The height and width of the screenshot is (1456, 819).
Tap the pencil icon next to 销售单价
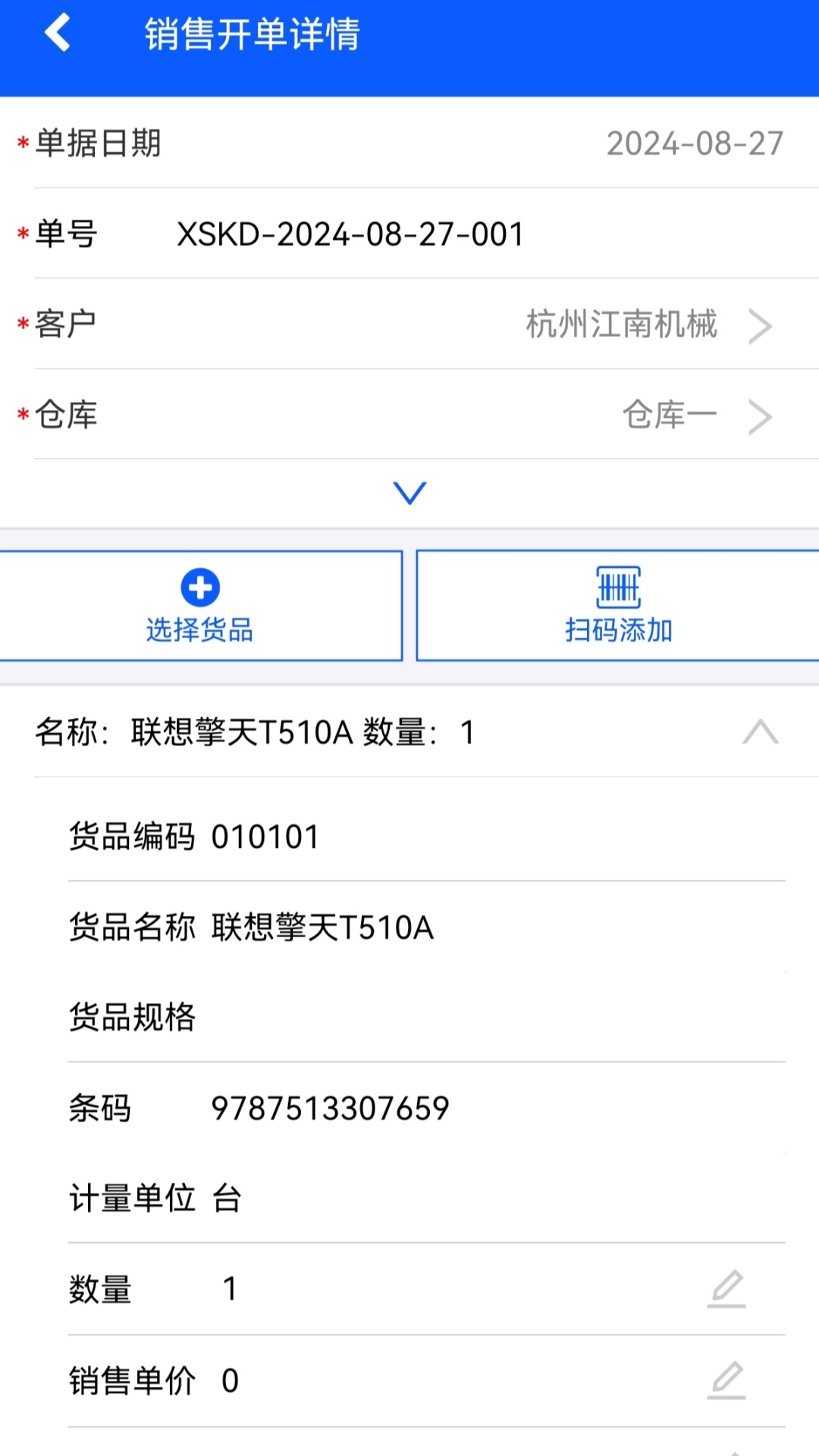coord(726,1380)
